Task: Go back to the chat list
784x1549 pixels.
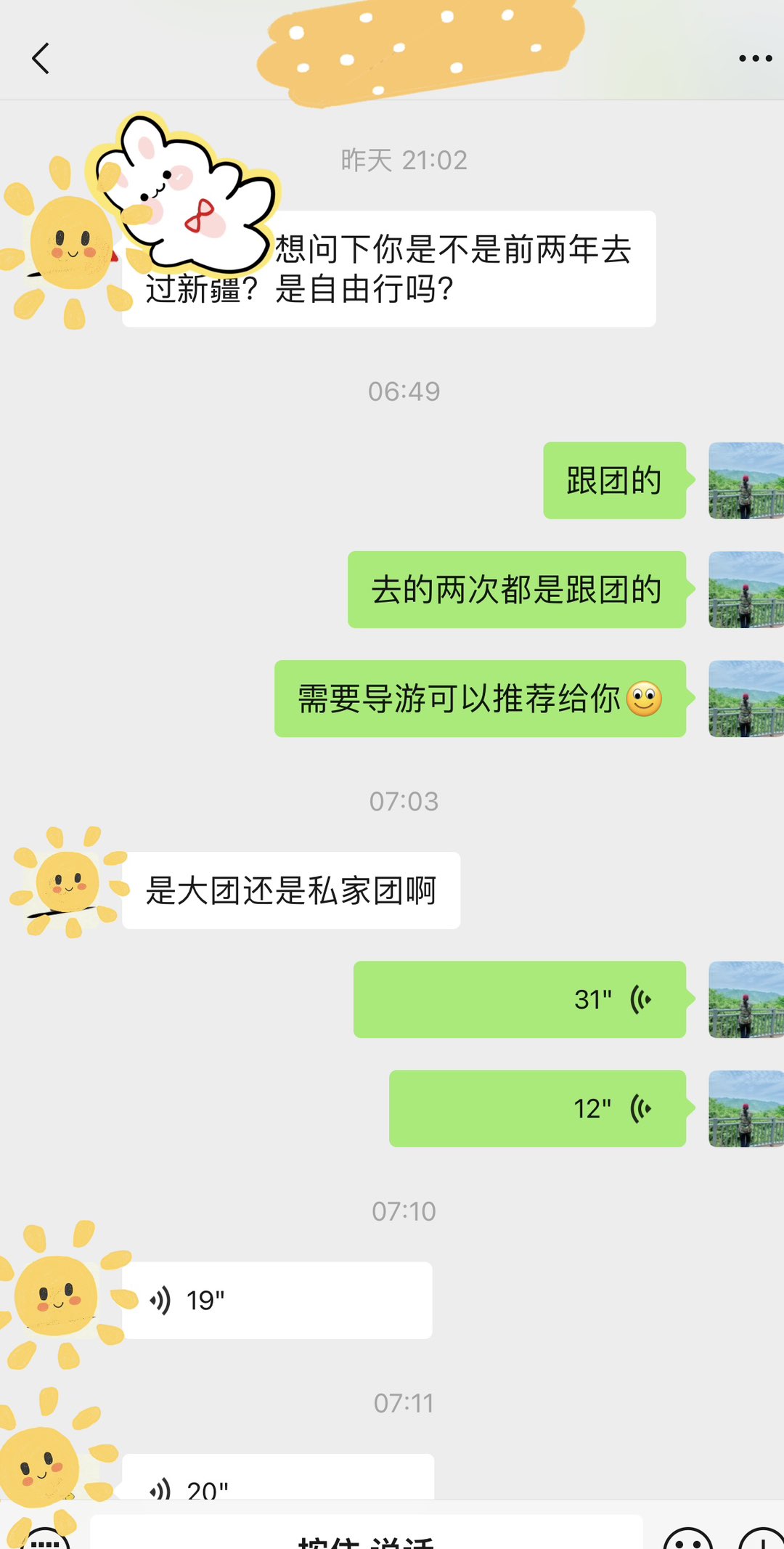Action: (x=41, y=58)
